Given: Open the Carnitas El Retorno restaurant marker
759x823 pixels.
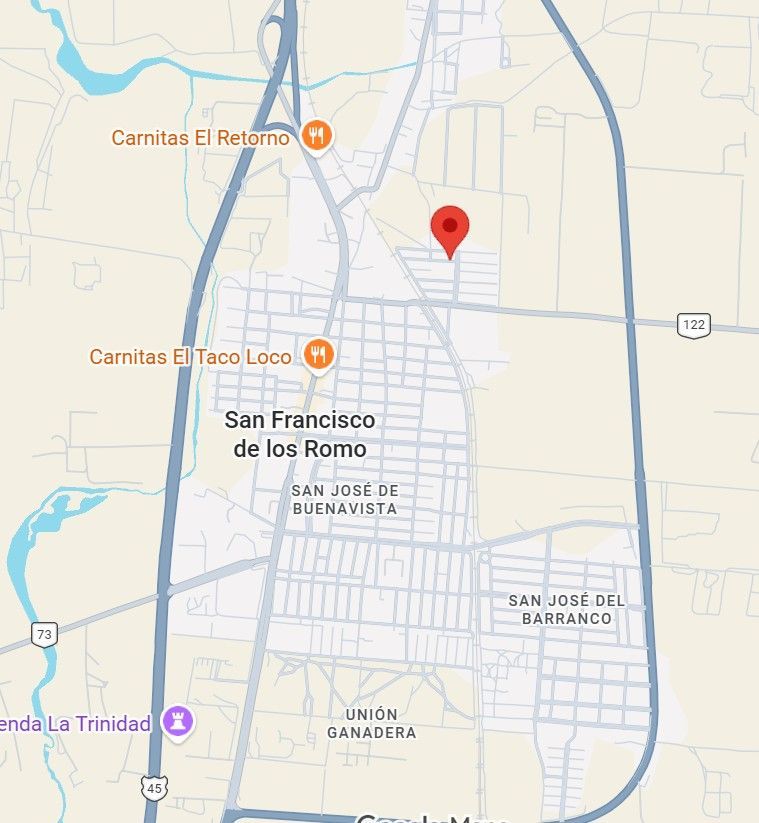Looking at the screenshot, I should pos(317,136).
